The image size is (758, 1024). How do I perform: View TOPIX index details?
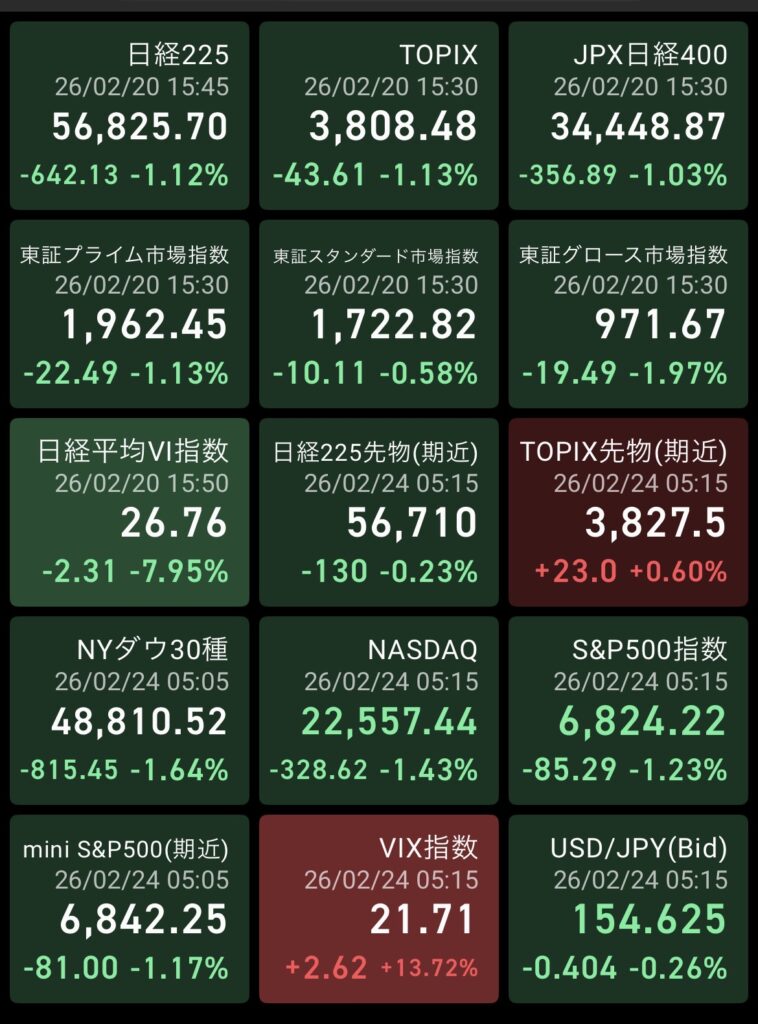tap(378, 115)
